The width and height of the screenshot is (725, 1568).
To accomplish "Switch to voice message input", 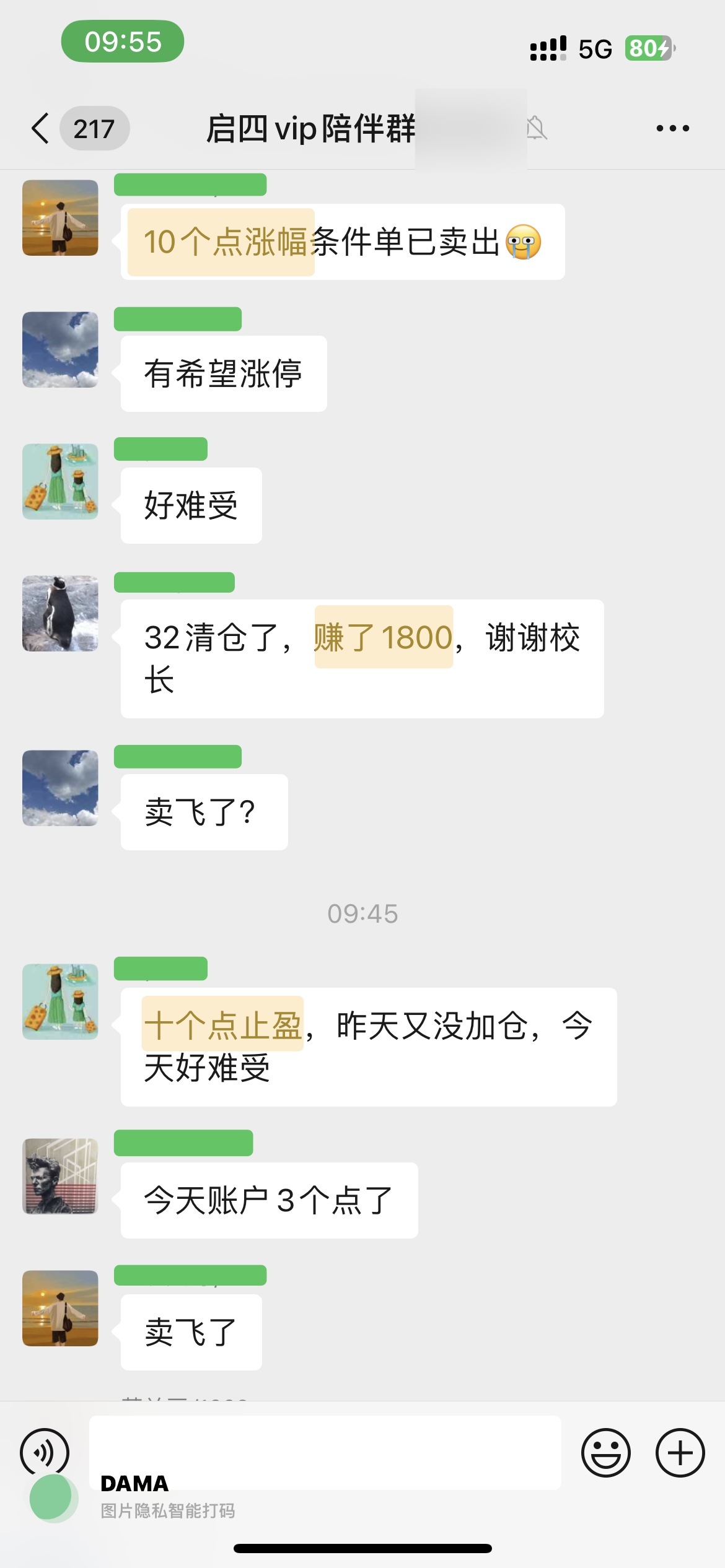I will point(45,1452).
